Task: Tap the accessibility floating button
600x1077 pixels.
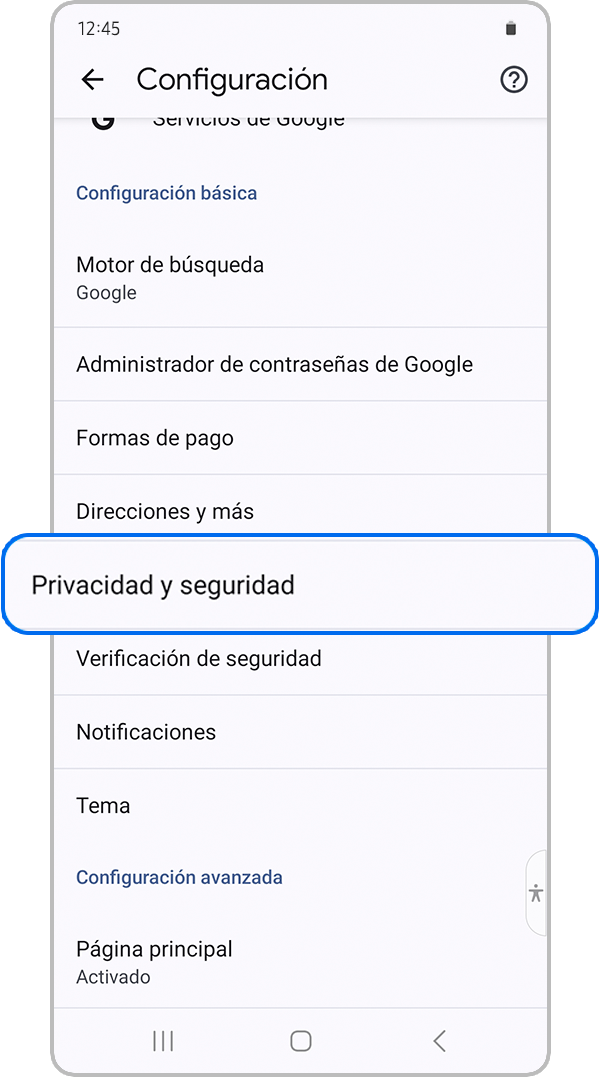Action: [x=537, y=893]
